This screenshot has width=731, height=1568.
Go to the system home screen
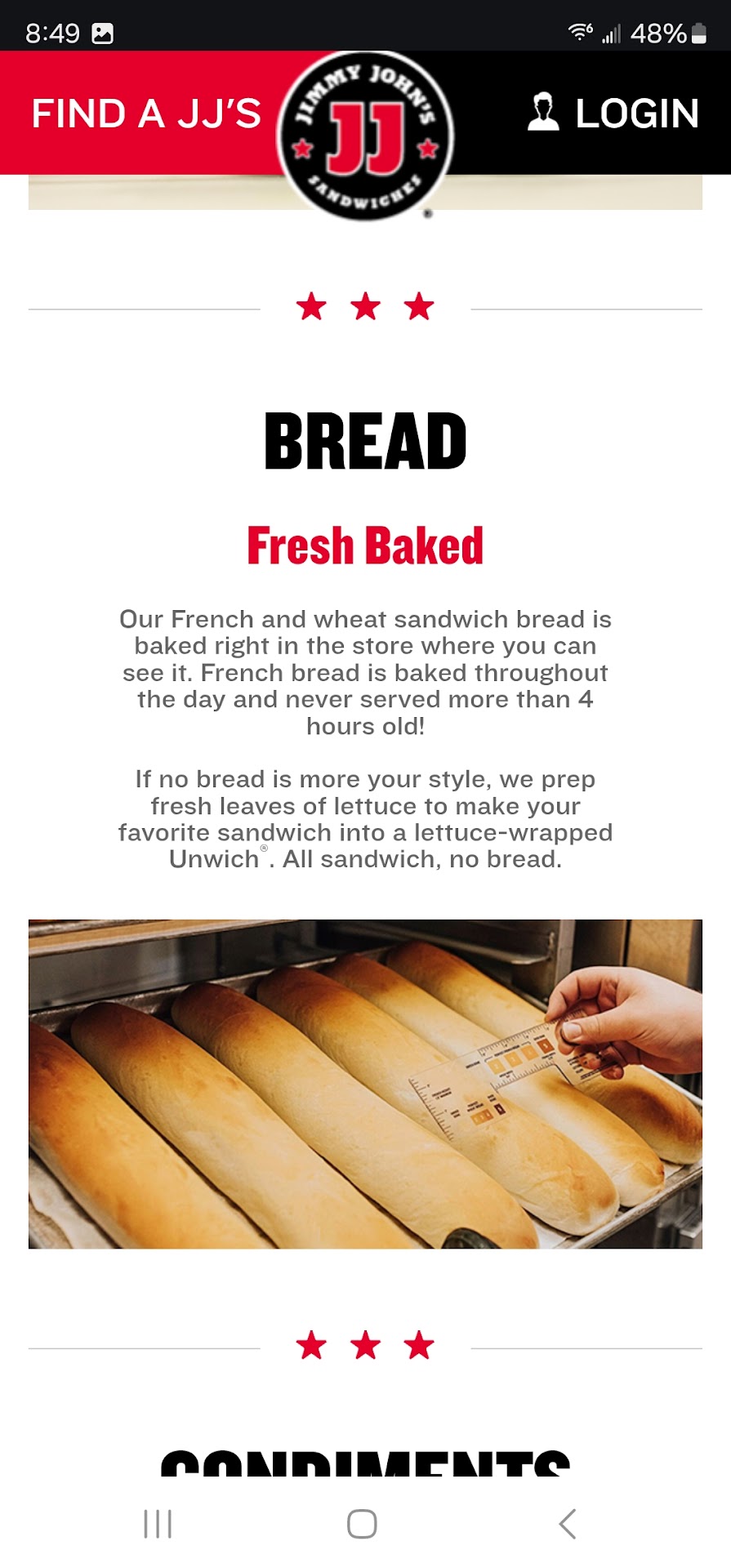click(362, 1524)
